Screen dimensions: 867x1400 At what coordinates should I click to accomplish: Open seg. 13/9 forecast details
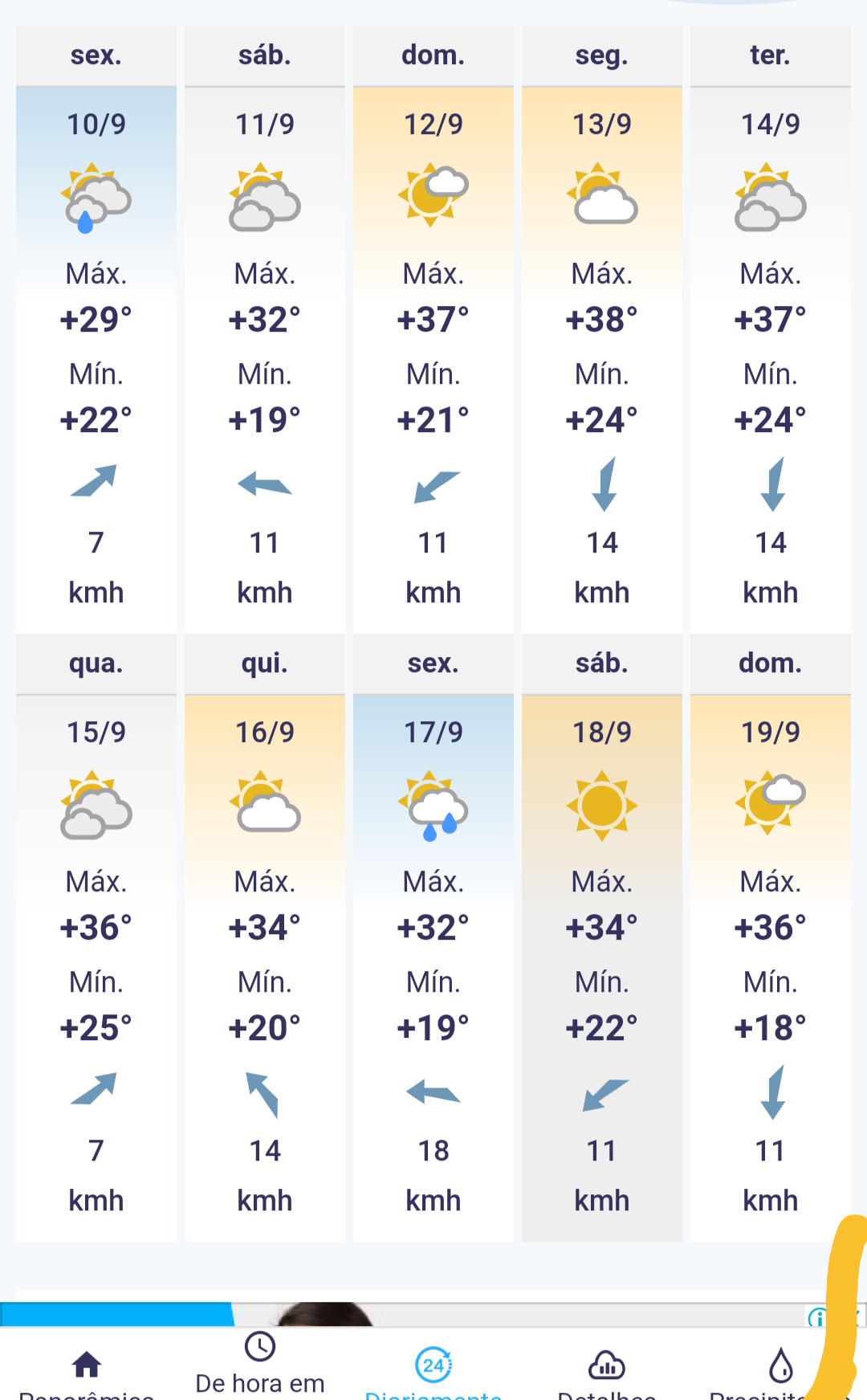(x=602, y=329)
